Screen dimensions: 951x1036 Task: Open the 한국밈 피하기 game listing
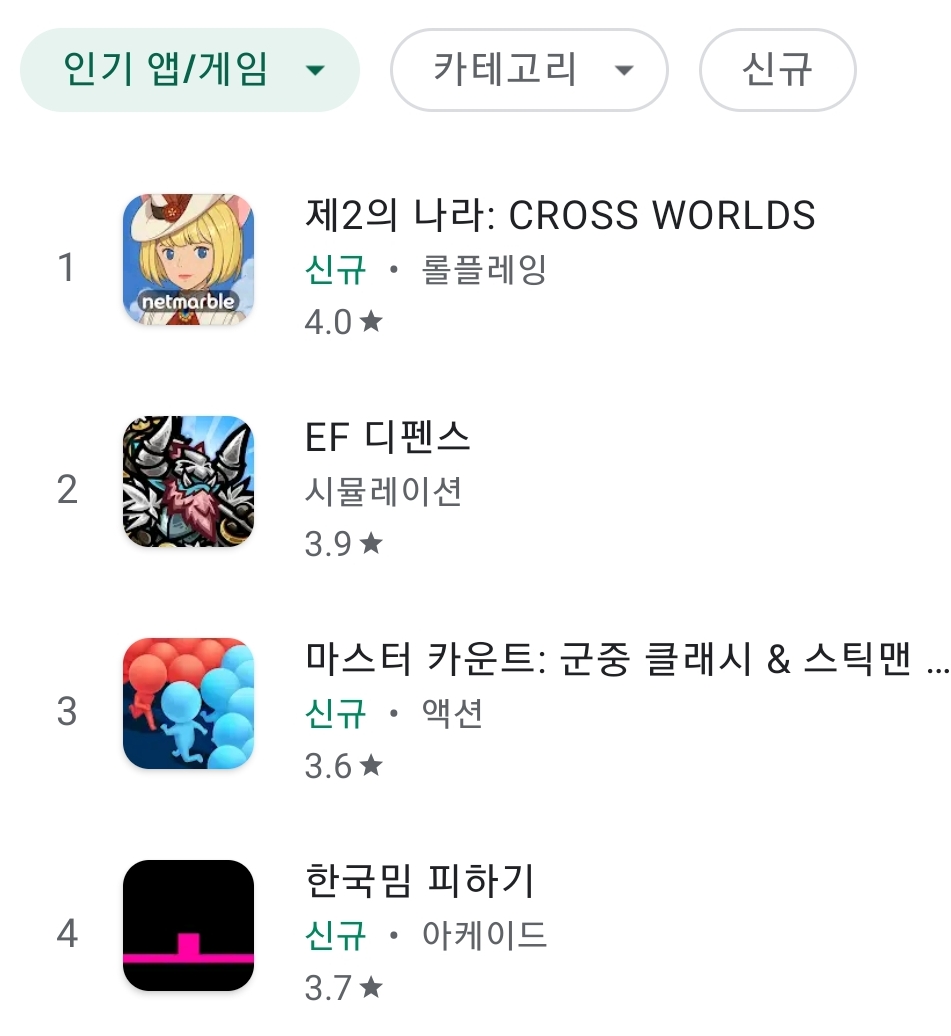coord(419,882)
